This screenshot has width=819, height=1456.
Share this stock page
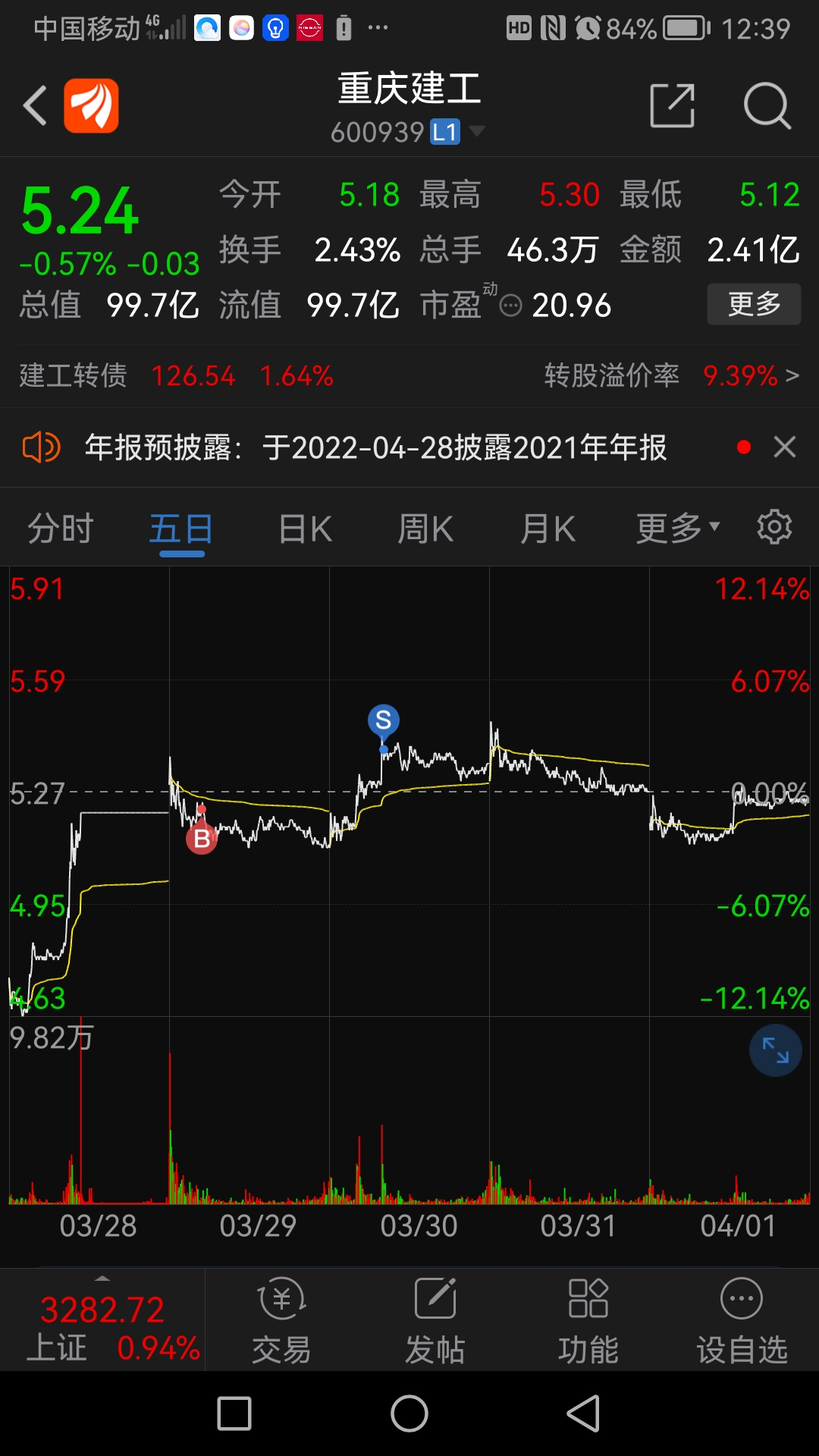(x=673, y=105)
